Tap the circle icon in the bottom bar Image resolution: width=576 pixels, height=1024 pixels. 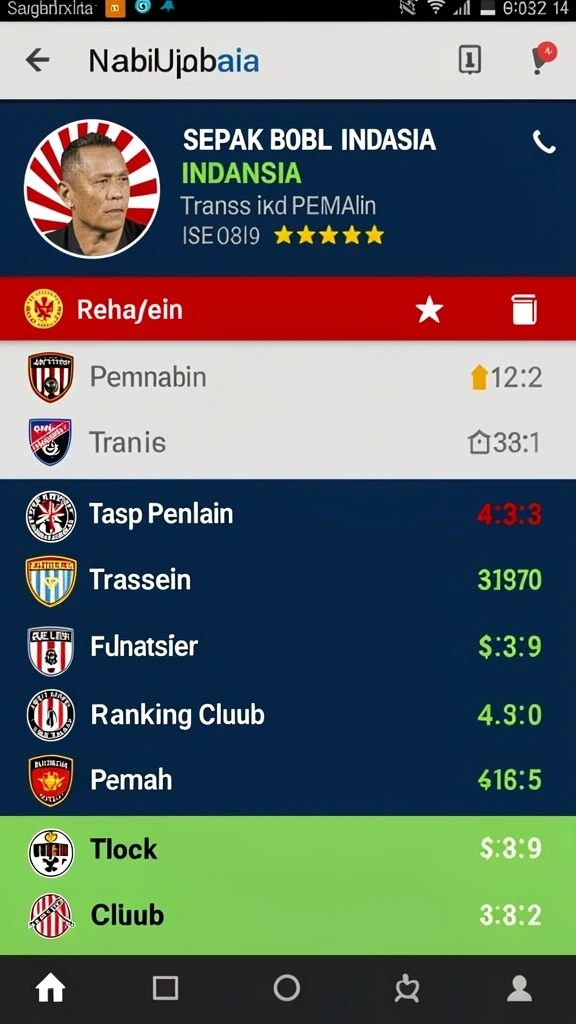click(x=287, y=988)
